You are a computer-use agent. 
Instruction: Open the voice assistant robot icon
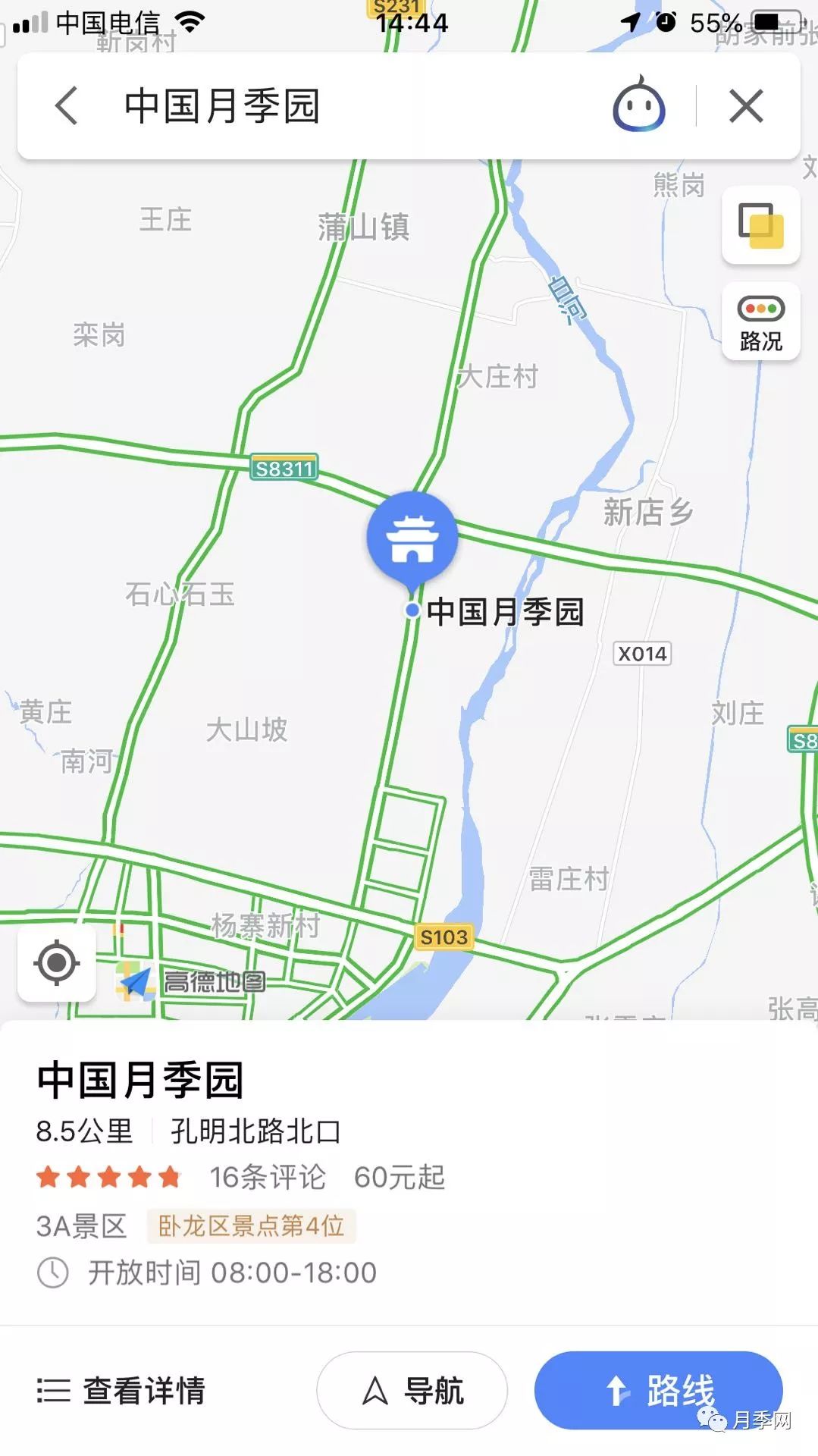[638, 105]
